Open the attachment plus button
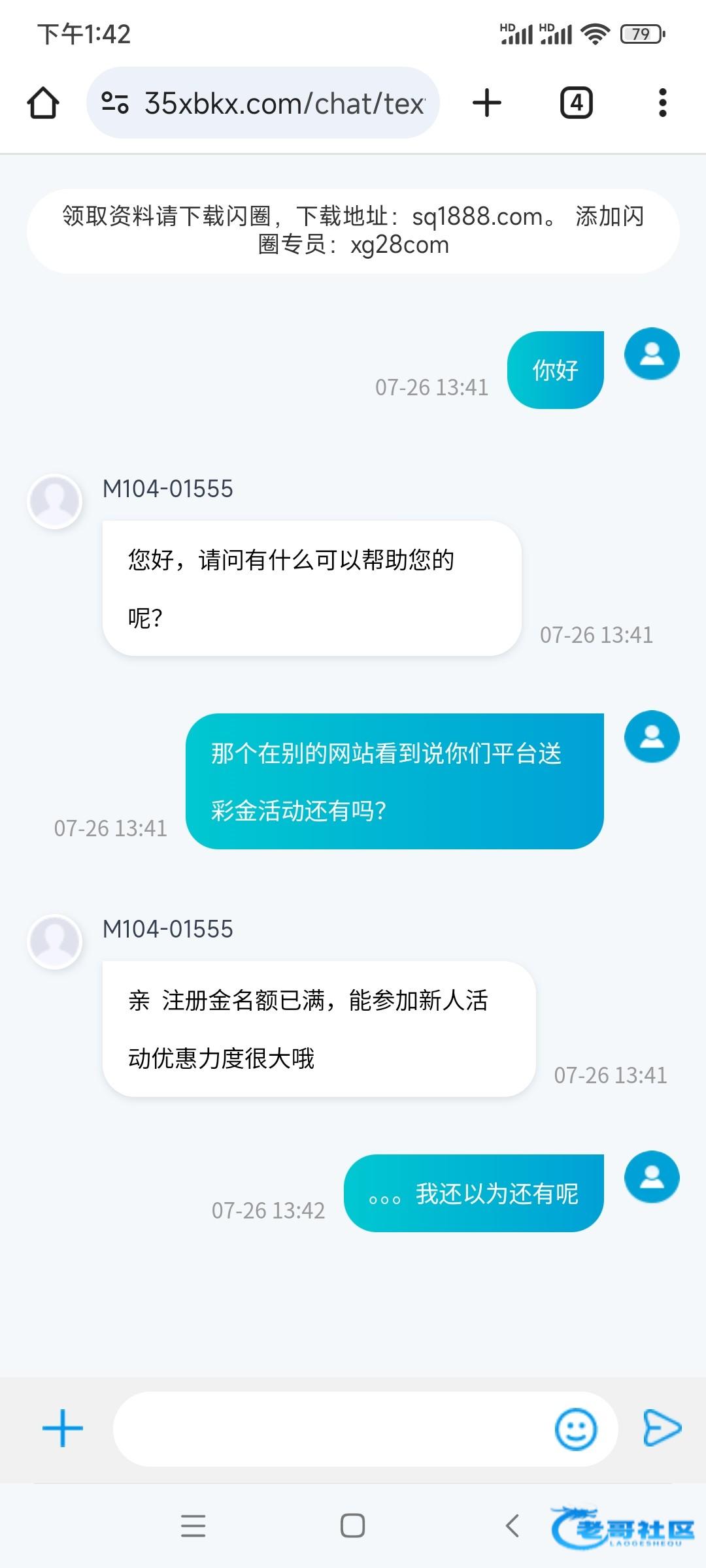This screenshot has width=706, height=1568. [63, 1428]
